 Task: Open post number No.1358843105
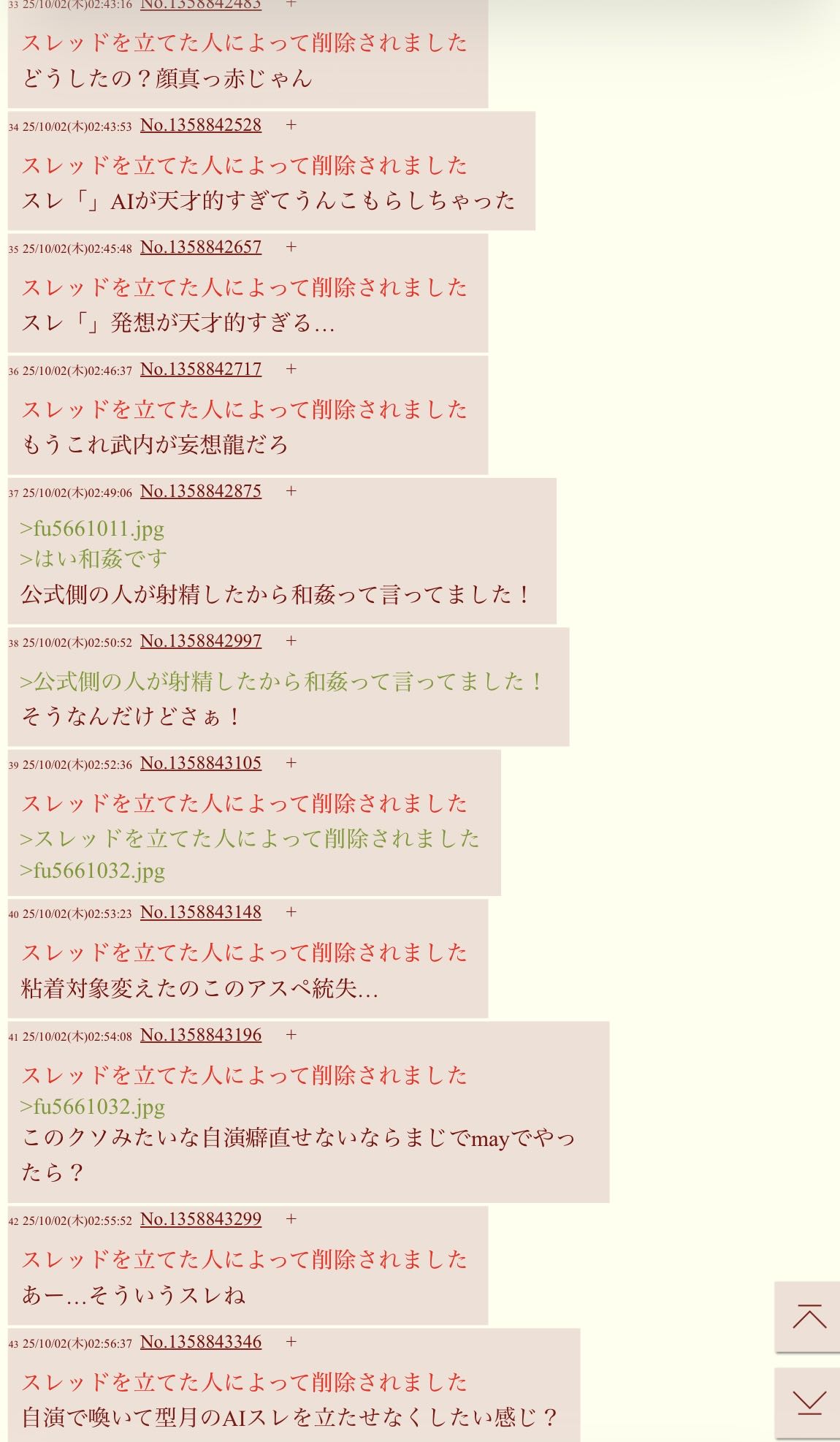point(200,763)
